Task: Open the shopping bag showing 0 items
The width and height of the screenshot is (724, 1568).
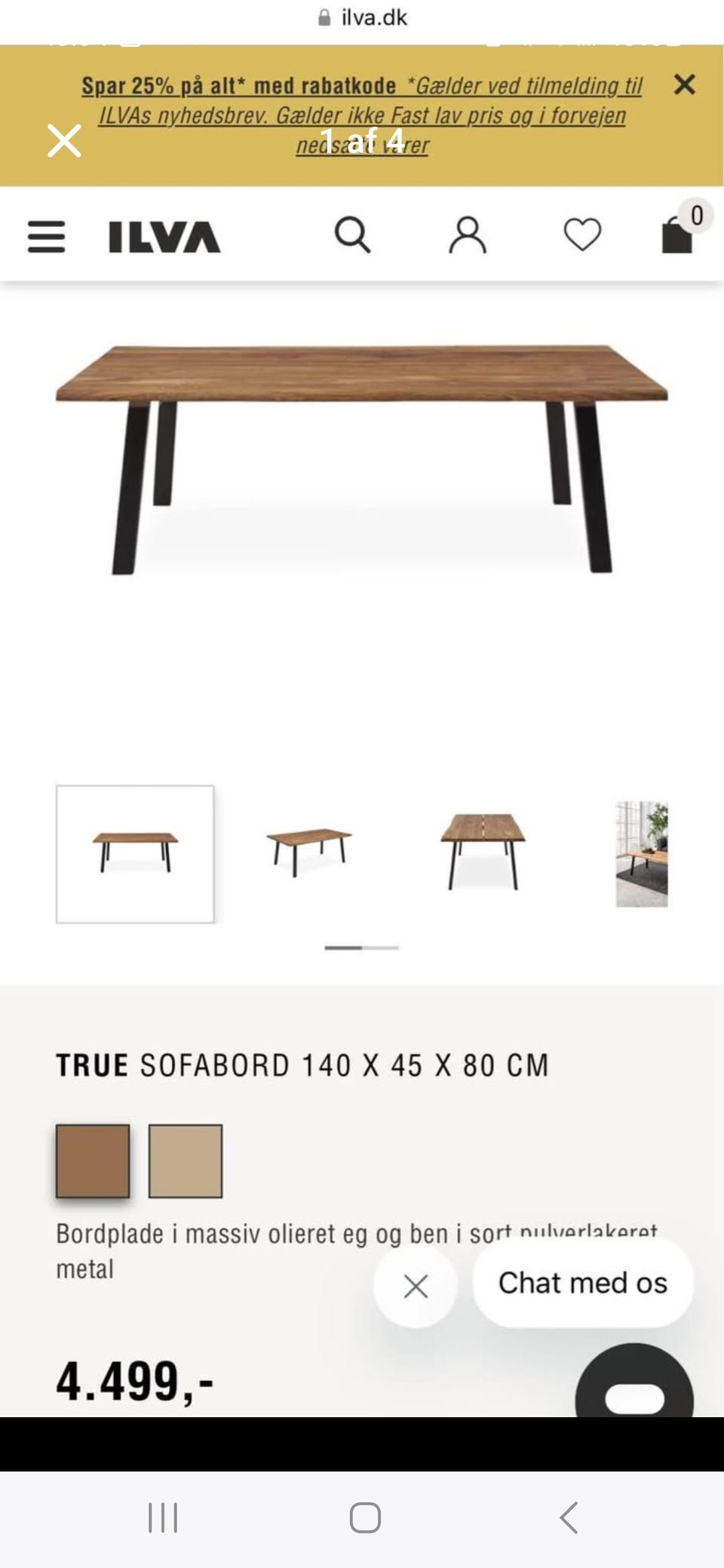Action: click(677, 236)
